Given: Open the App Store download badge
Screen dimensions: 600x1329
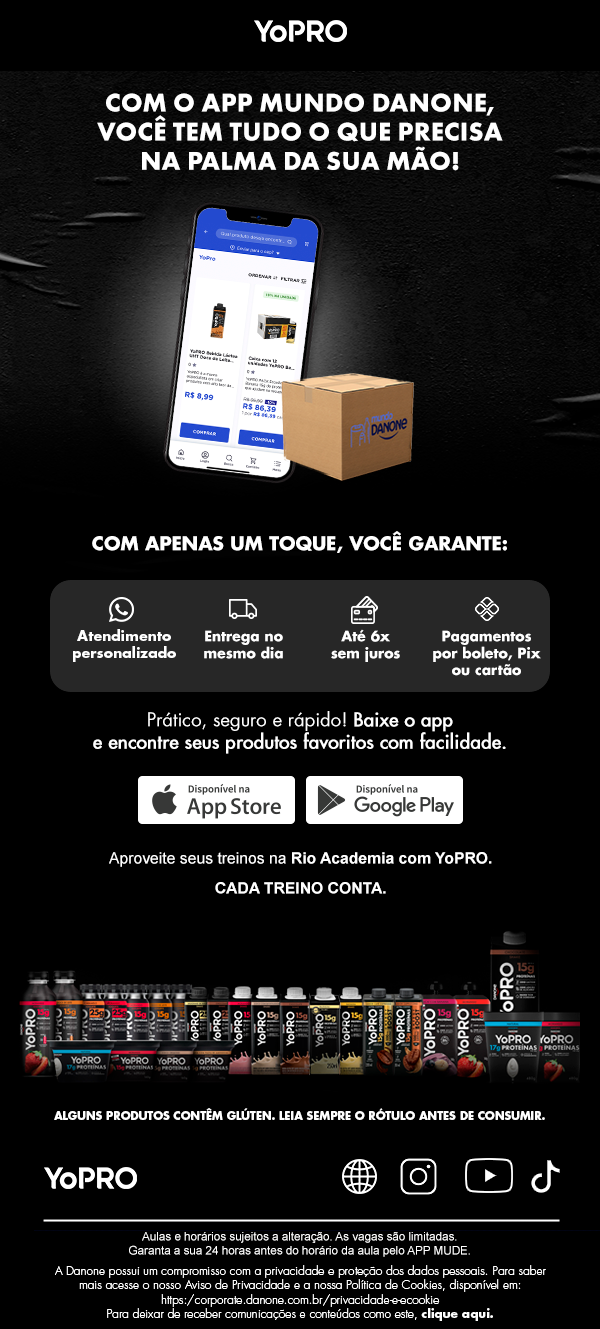Looking at the screenshot, I should (216, 800).
